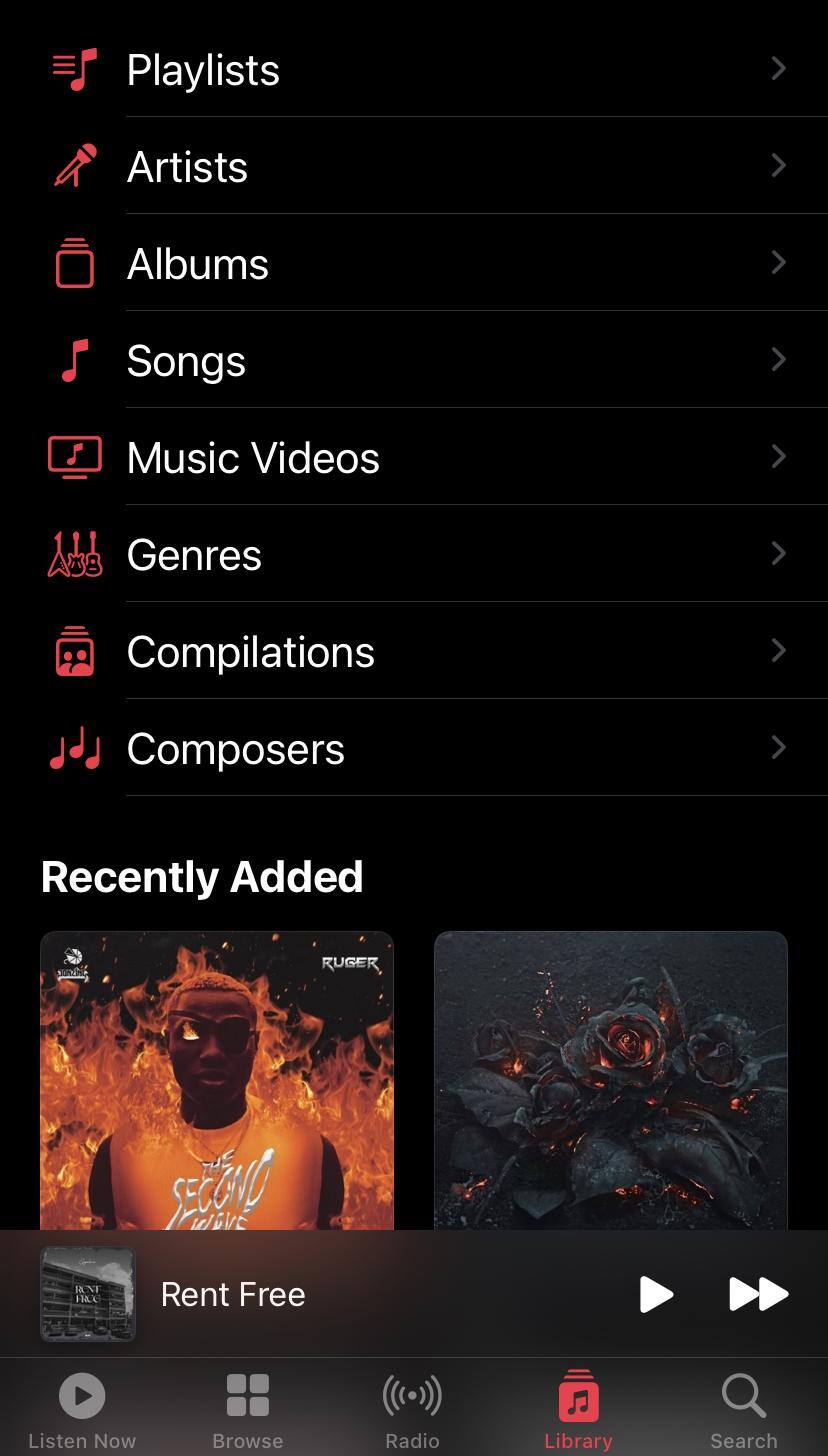Skip to the next track
Viewport: 828px width, 1456px height.
pyautogui.click(x=758, y=1294)
